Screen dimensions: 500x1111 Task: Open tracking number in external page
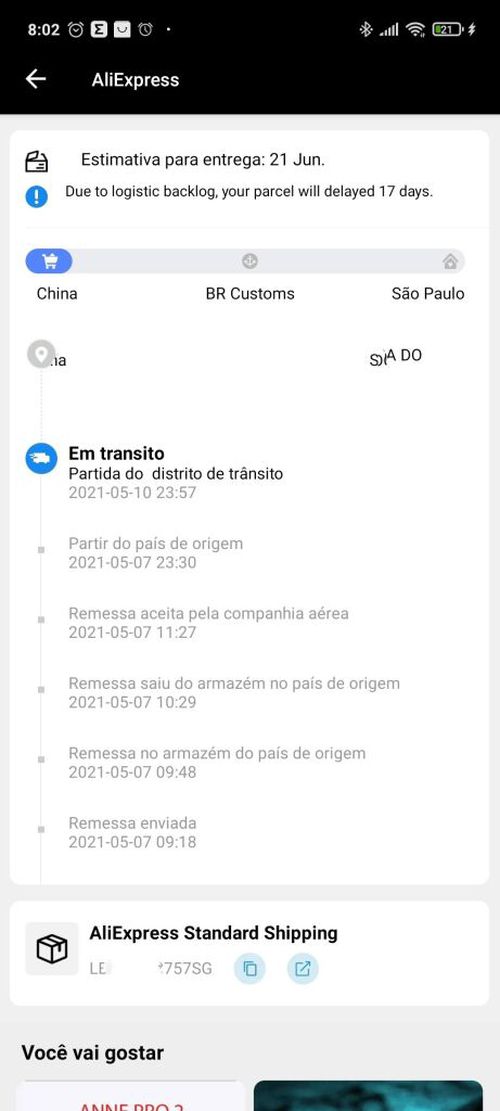point(302,969)
